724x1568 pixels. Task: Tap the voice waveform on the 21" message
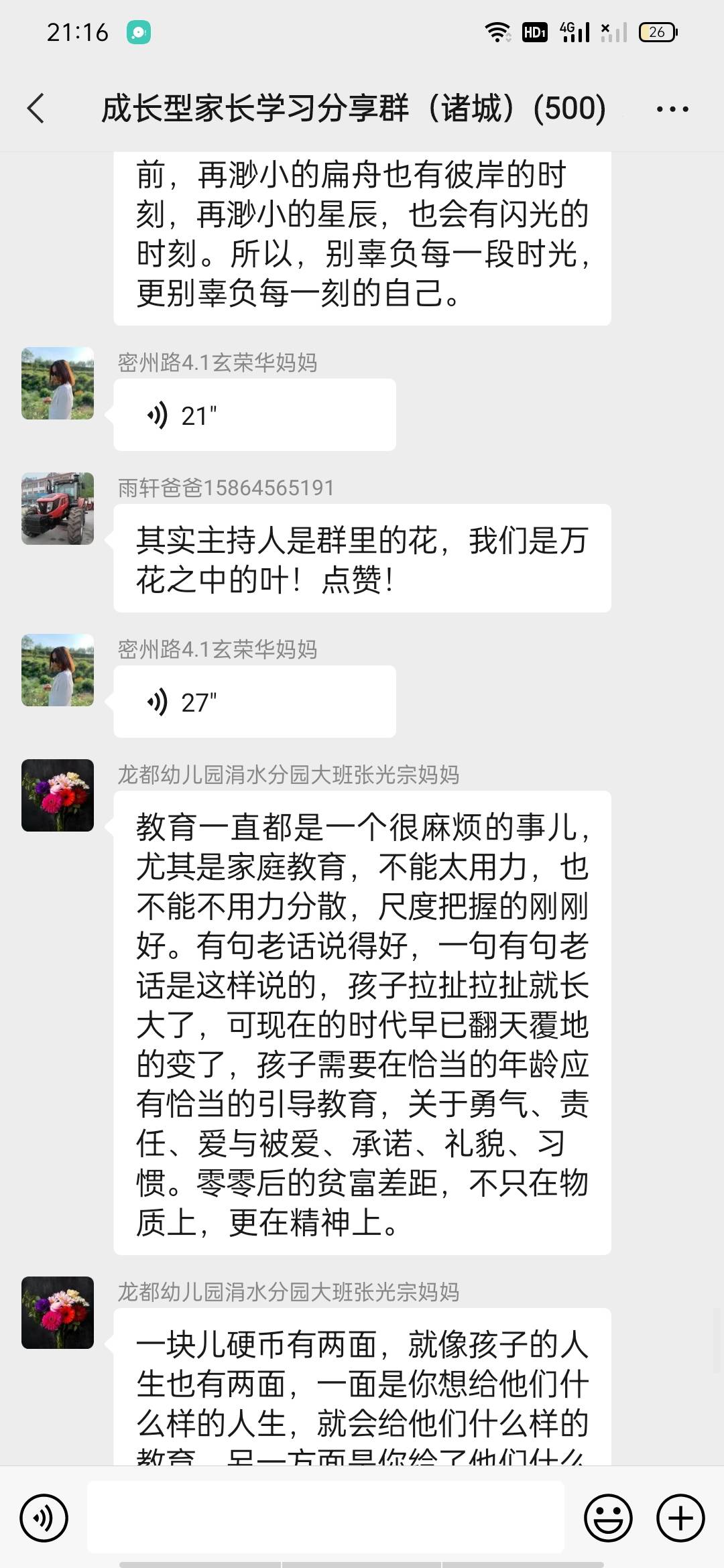[x=158, y=414]
